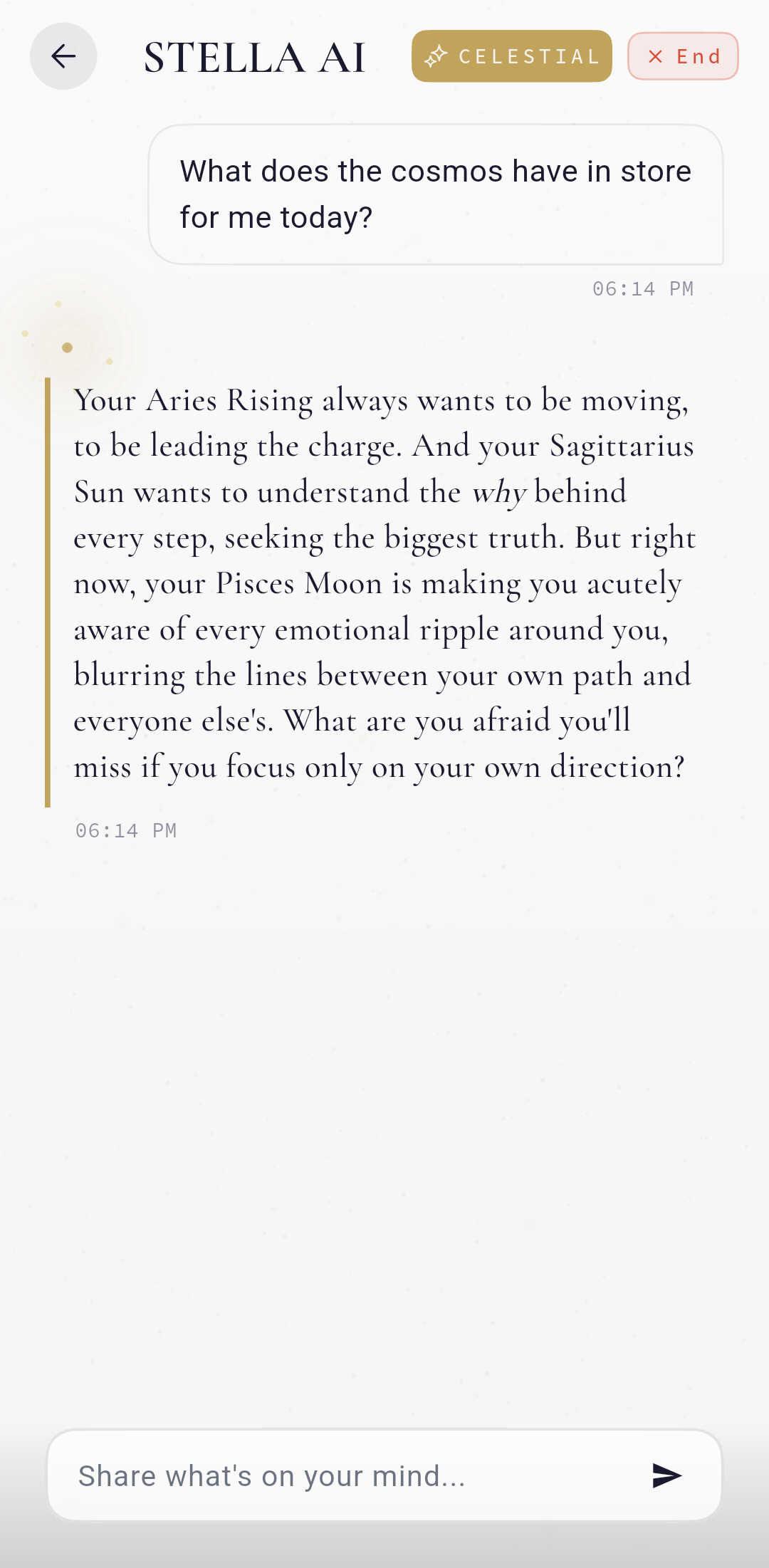The width and height of the screenshot is (769, 1568).
Task: End the chat session
Action: (x=682, y=56)
